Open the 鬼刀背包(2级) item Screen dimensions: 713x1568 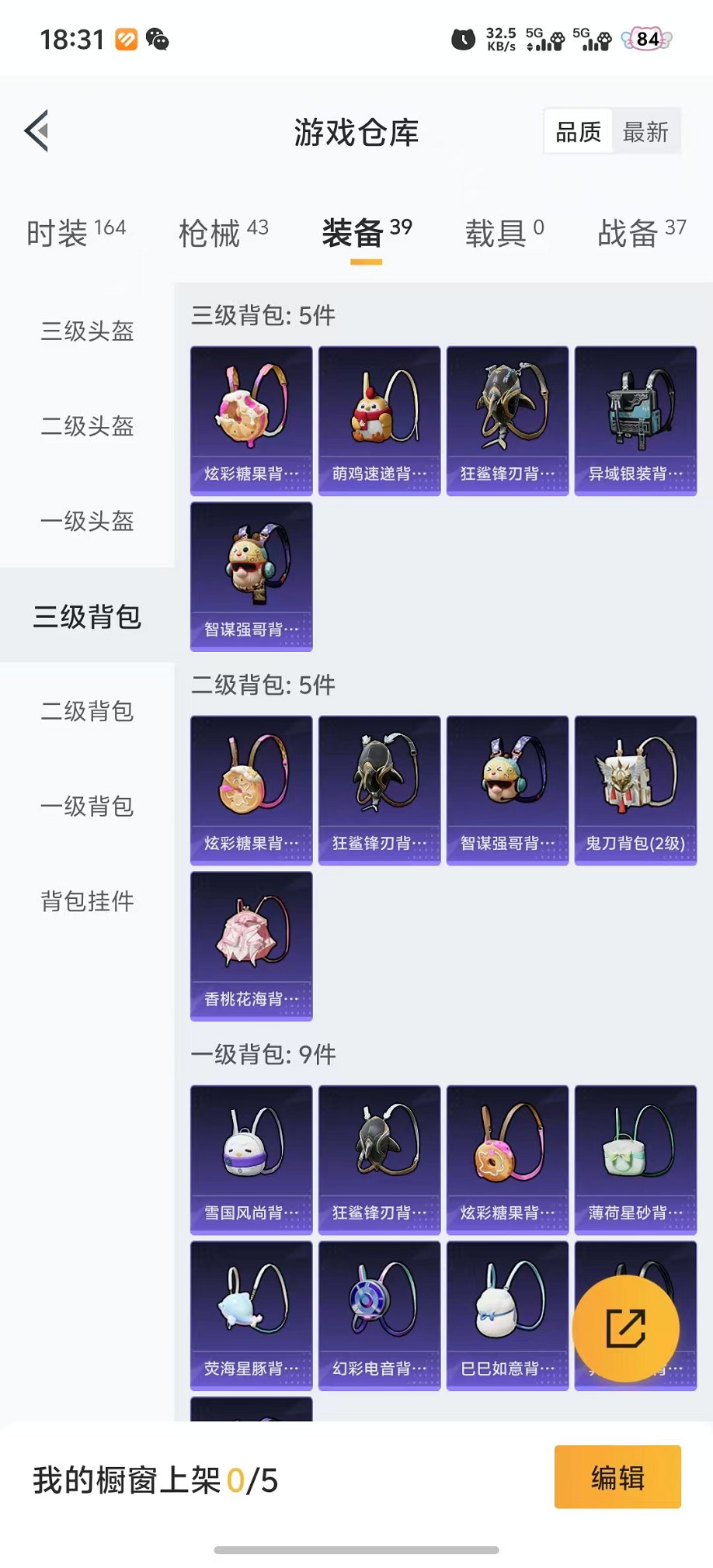click(635, 789)
